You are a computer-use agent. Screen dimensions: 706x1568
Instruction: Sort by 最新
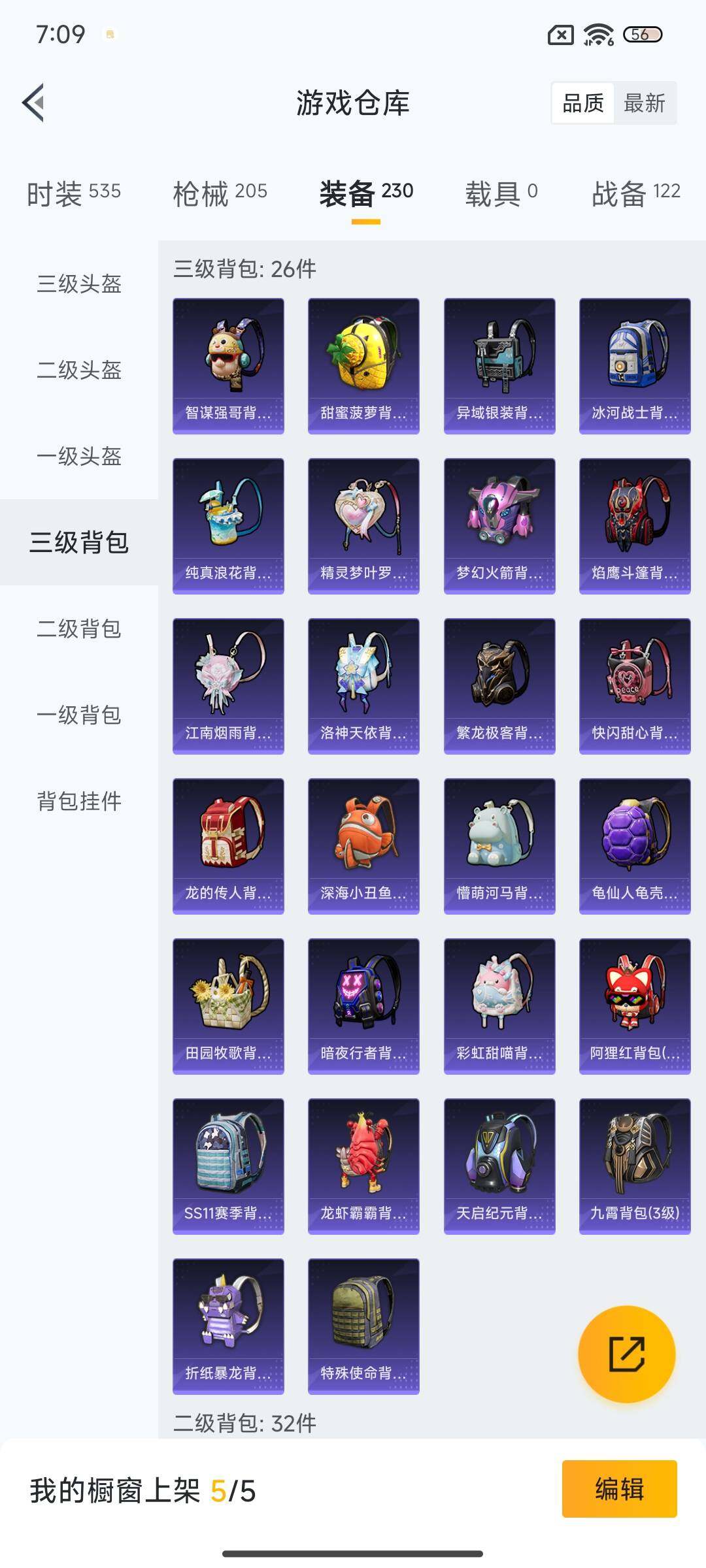[x=644, y=103]
